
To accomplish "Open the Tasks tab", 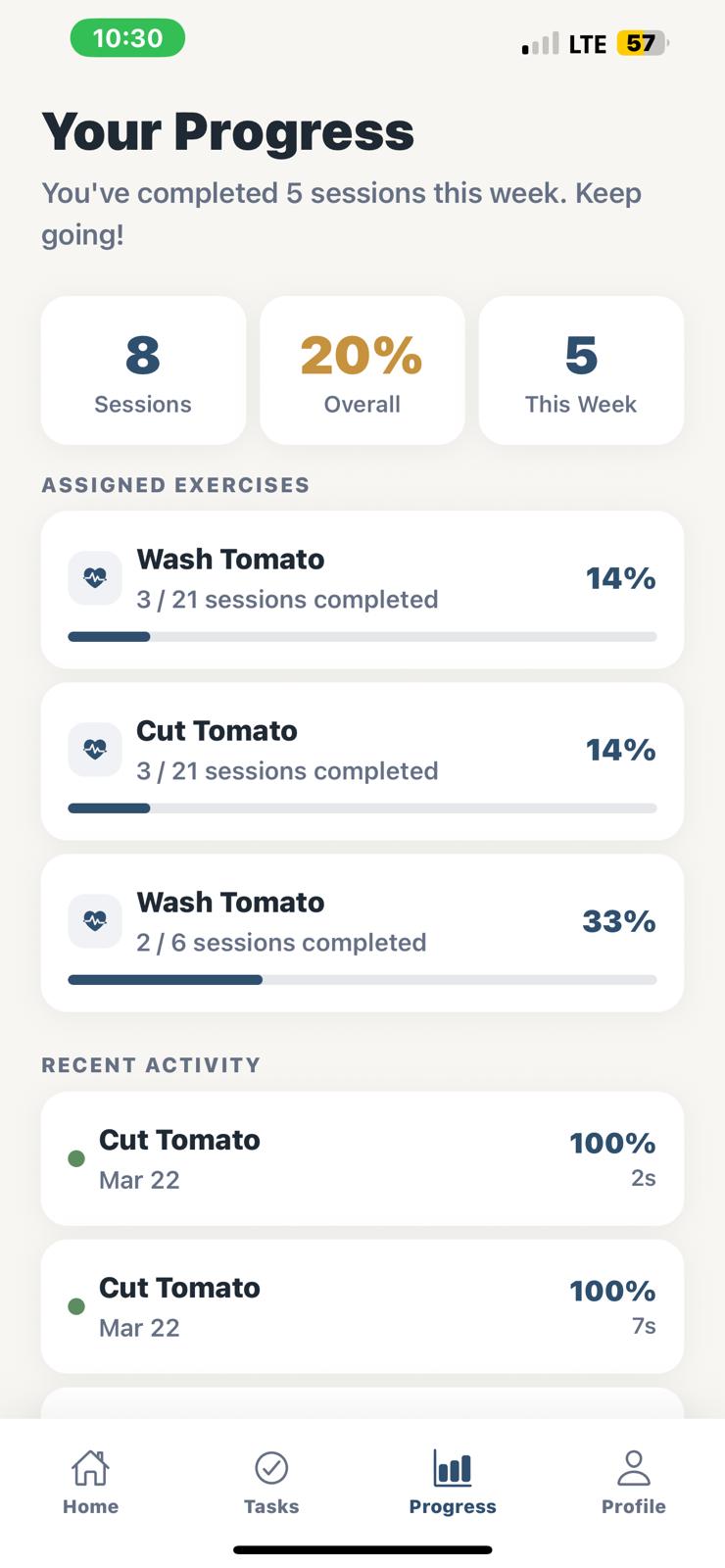I will (271, 1482).
